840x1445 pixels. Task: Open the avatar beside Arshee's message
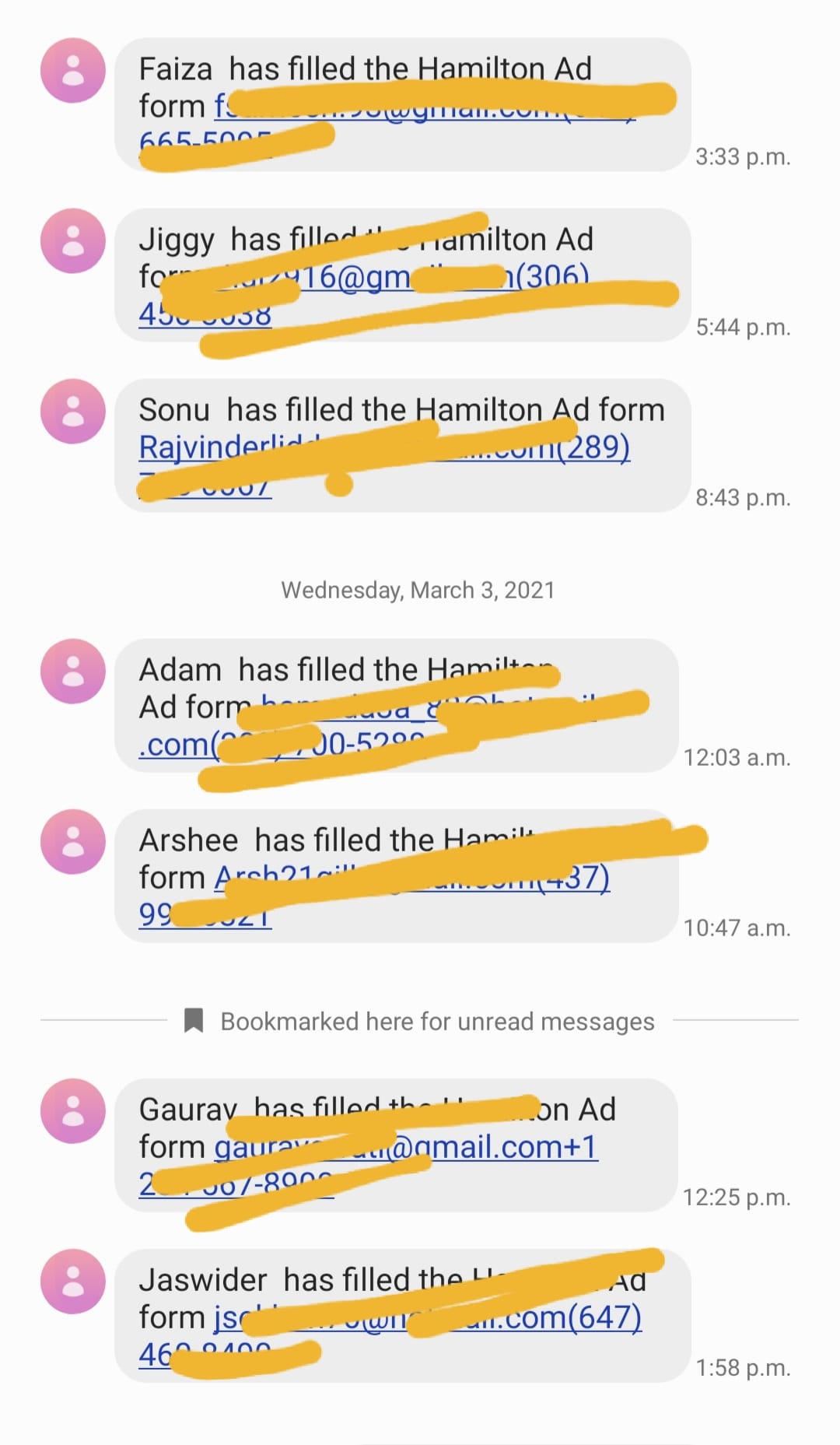(72, 841)
